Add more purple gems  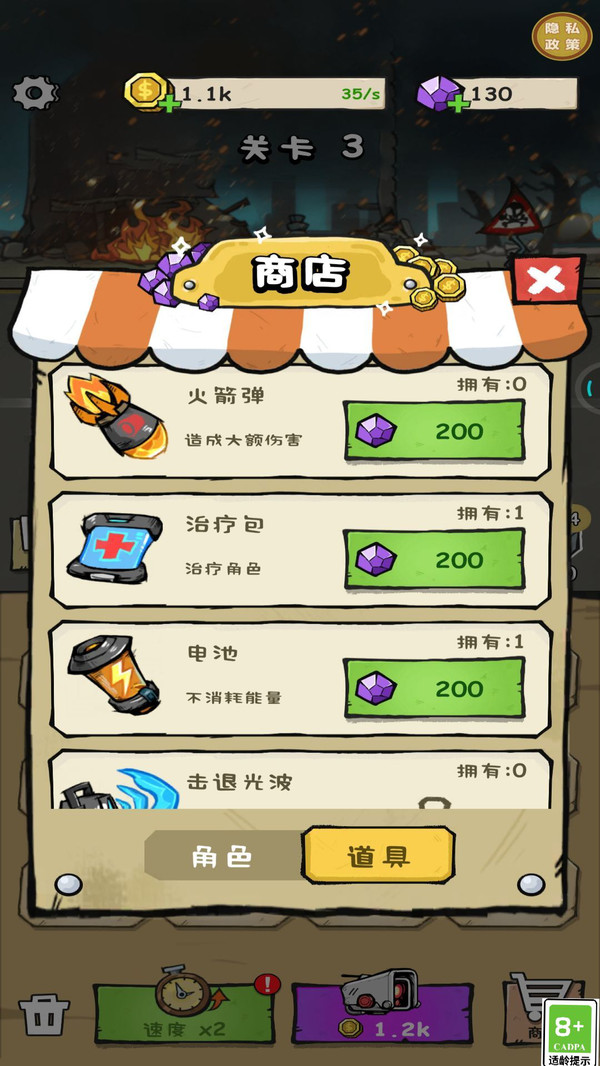tap(459, 103)
